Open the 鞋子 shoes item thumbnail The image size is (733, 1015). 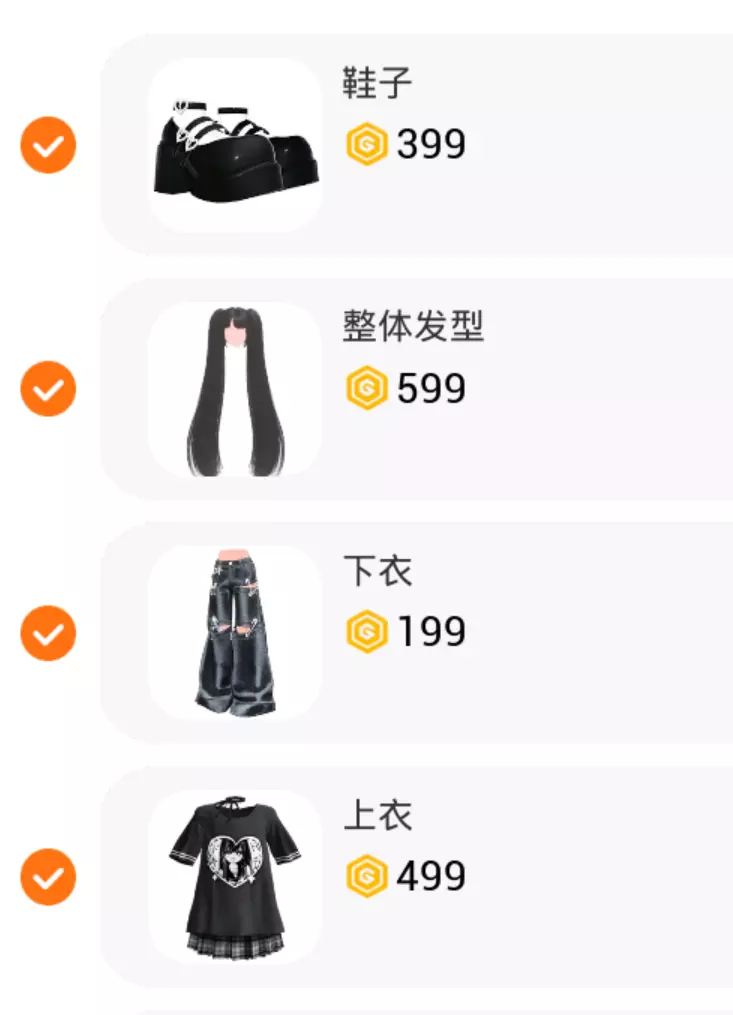[x=235, y=146]
